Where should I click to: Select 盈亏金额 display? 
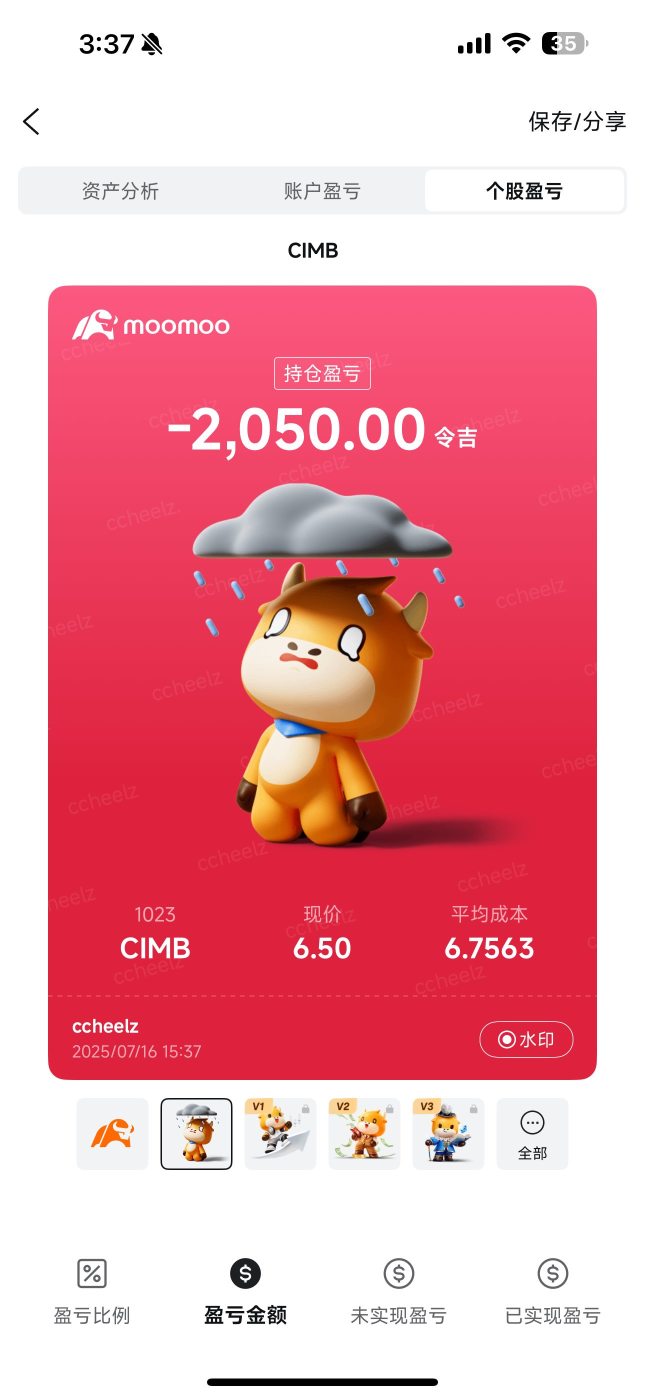pos(245,1291)
